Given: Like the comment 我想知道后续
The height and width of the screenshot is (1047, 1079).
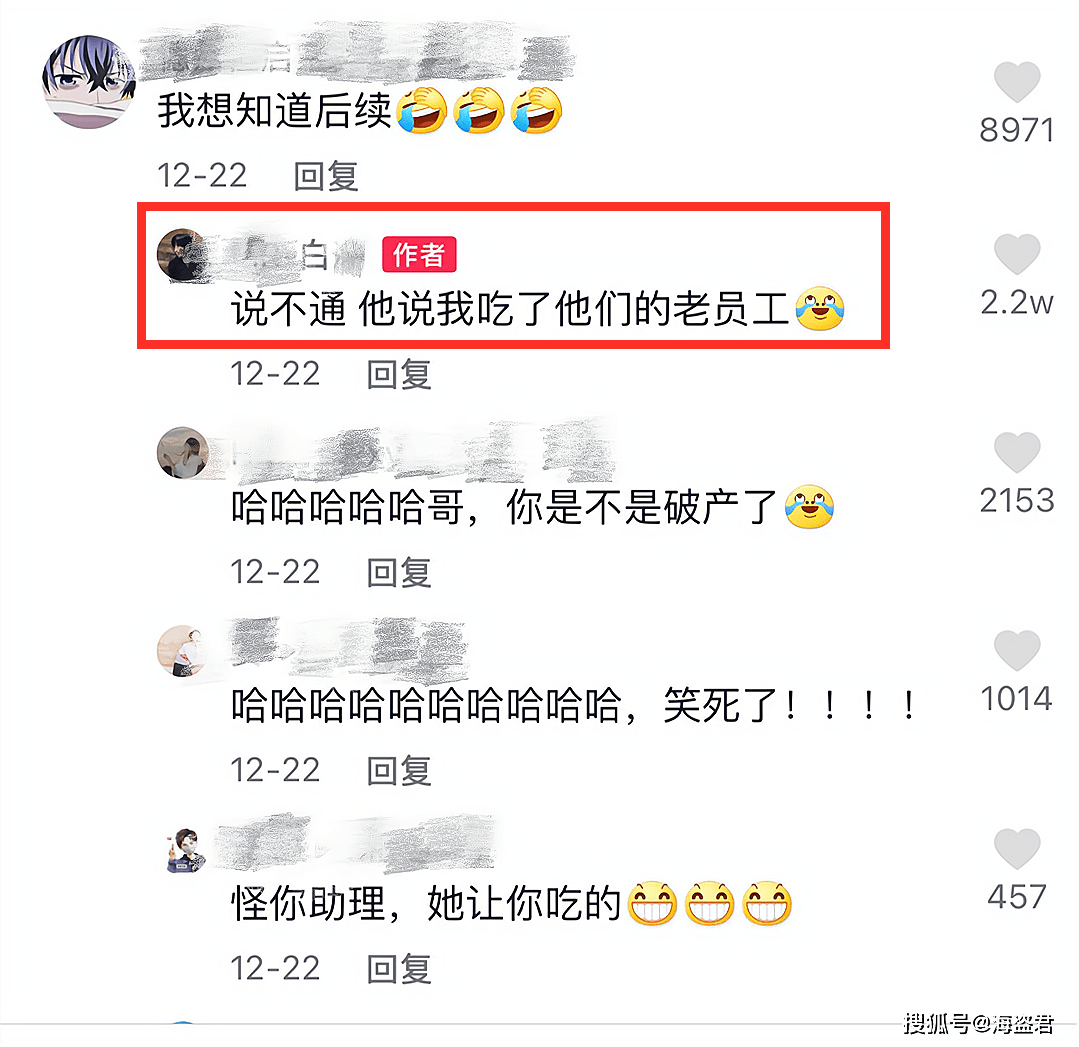Looking at the screenshot, I should coord(1017,84).
